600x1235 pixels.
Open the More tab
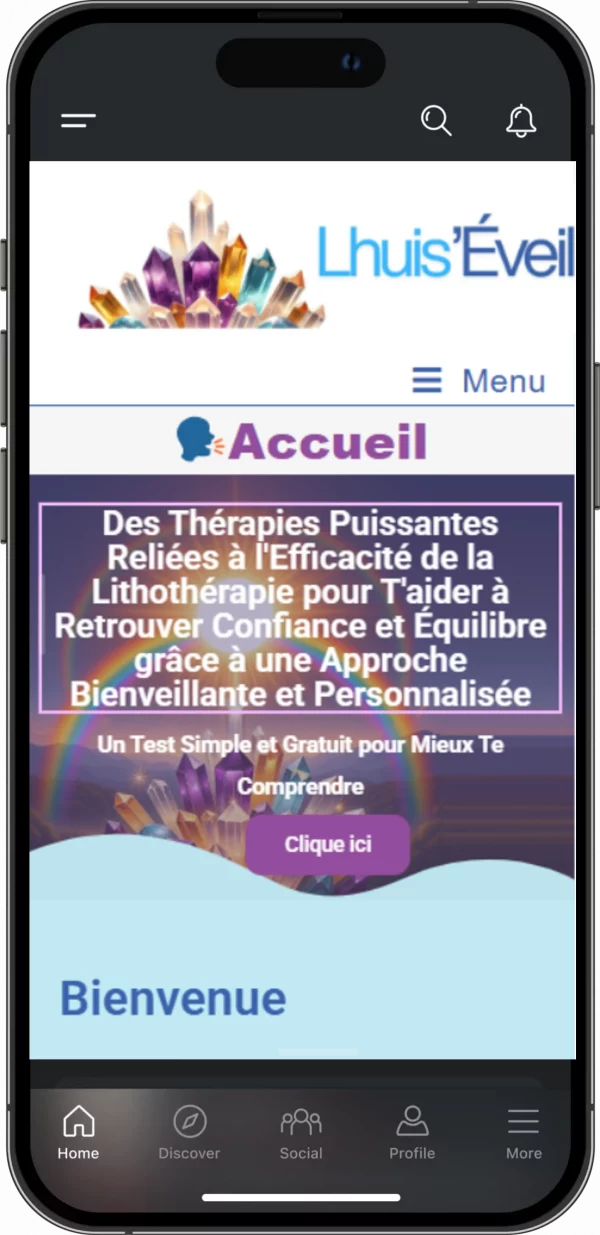click(523, 1132)
